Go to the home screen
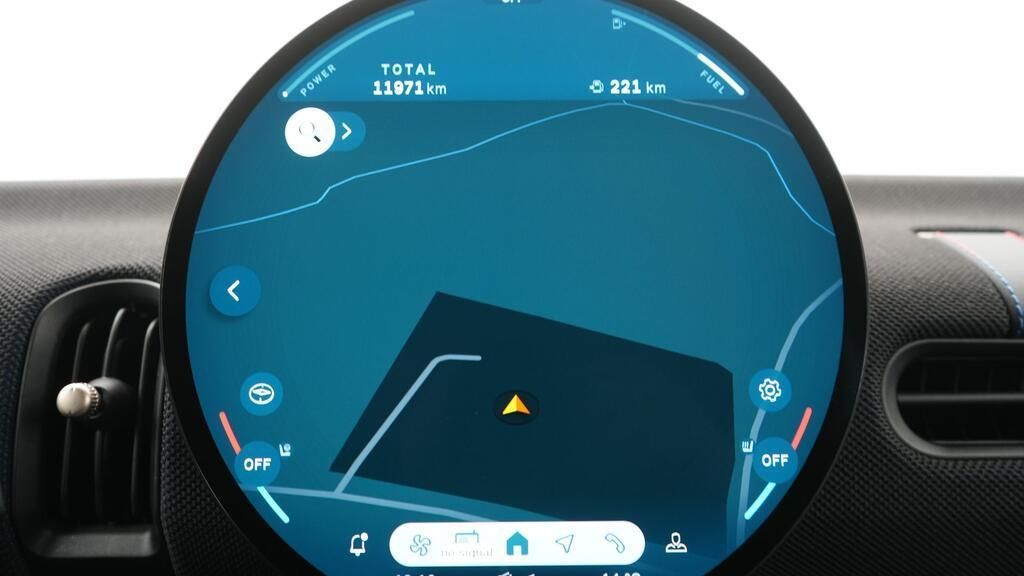 (x=517, y=543)
